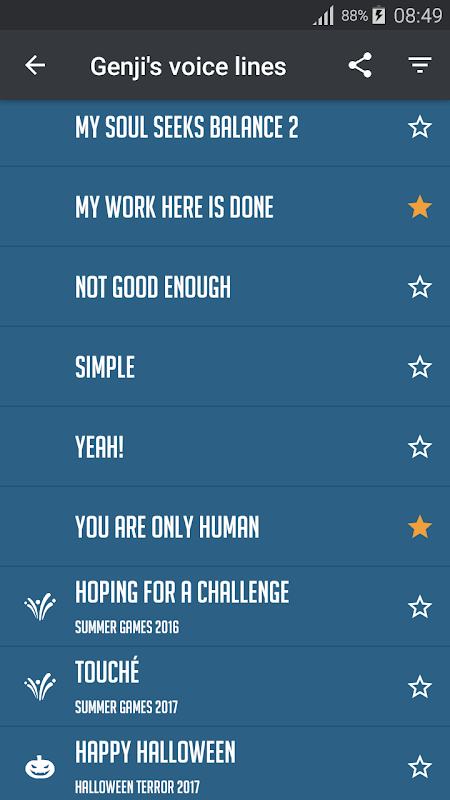The width and height of the screenshot is (450, 800).
Task: Play the 'Not Good Enough' line
Action: (225, 287)
